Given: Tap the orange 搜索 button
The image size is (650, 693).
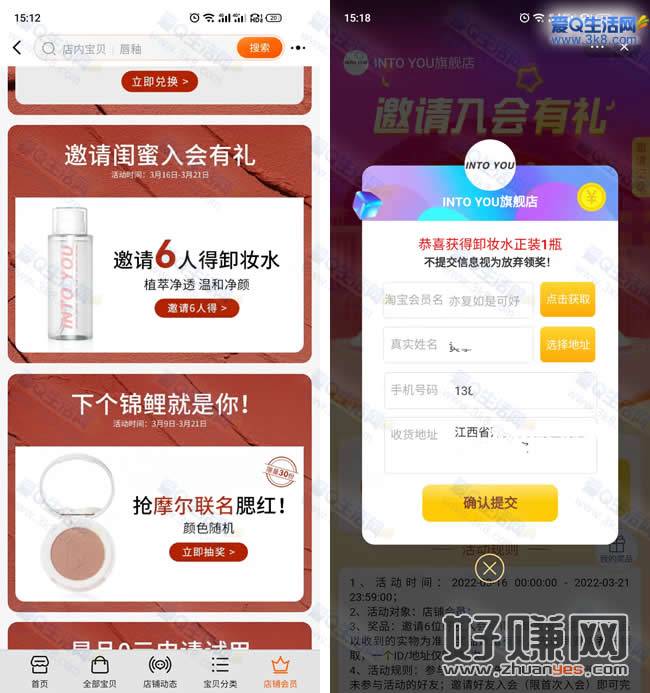Looking at the screenshot, I should click(259, 48).
